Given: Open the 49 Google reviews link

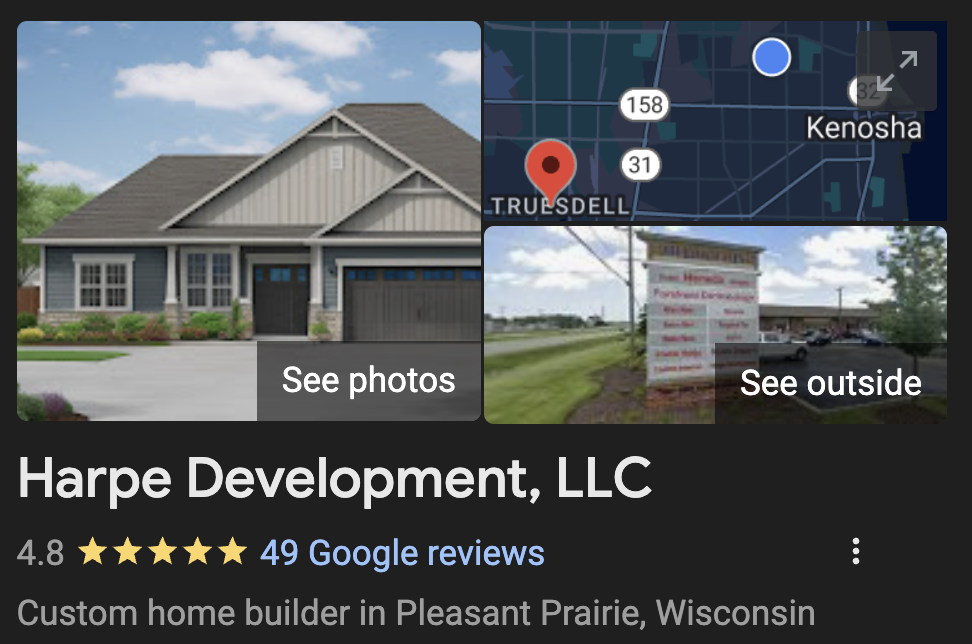Looking at the screenshot, I should [402, 553].
